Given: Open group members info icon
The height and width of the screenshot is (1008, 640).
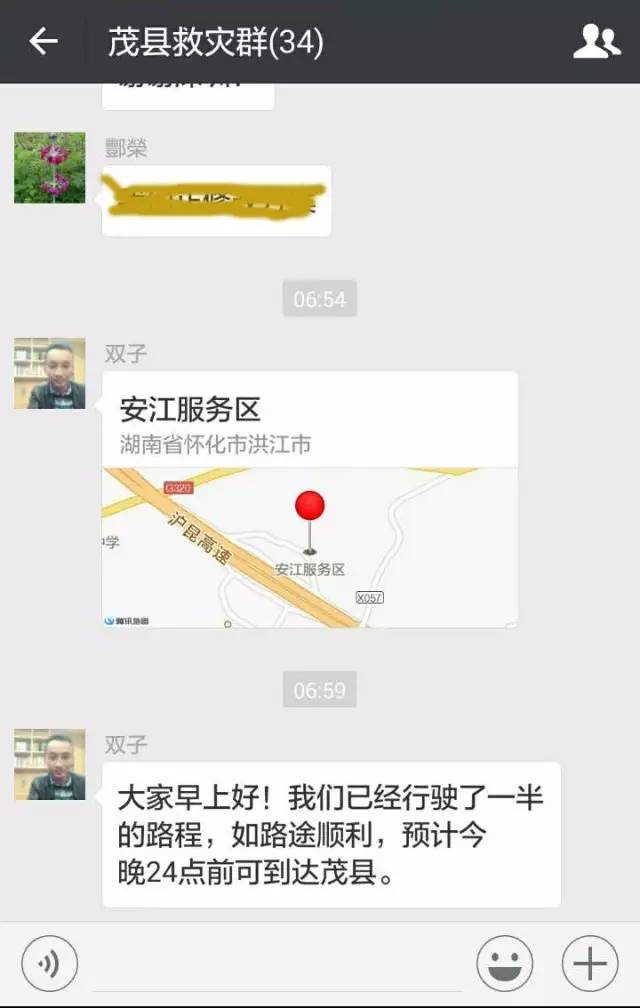Looking at the screenshot, I should click(596, 41).
